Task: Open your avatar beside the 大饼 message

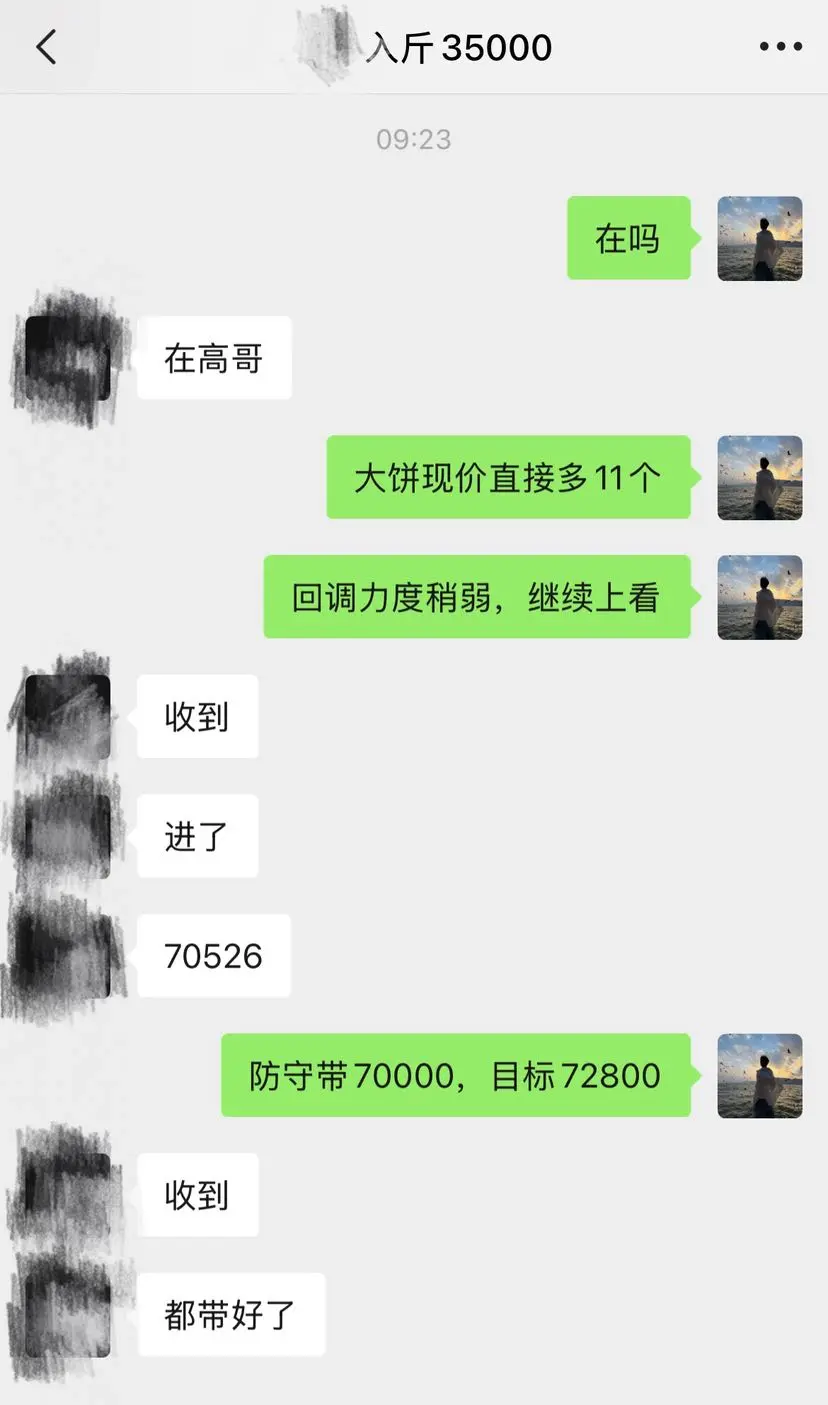Action: point(760,477)
